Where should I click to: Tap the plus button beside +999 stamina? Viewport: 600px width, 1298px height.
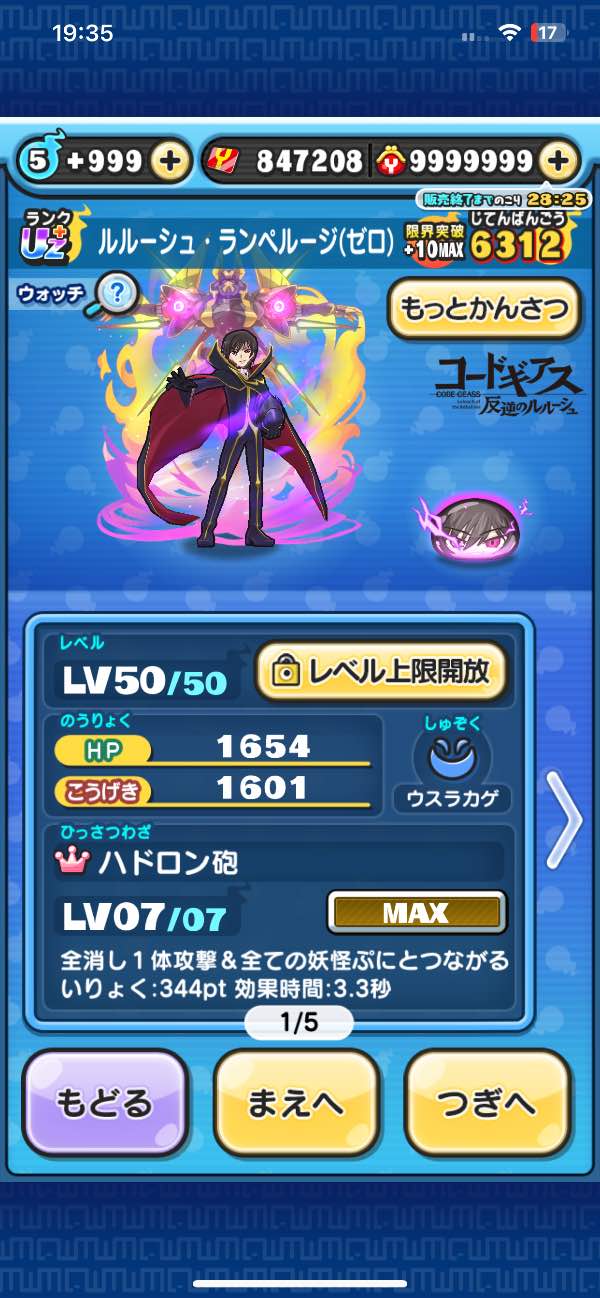coord(171,161)
